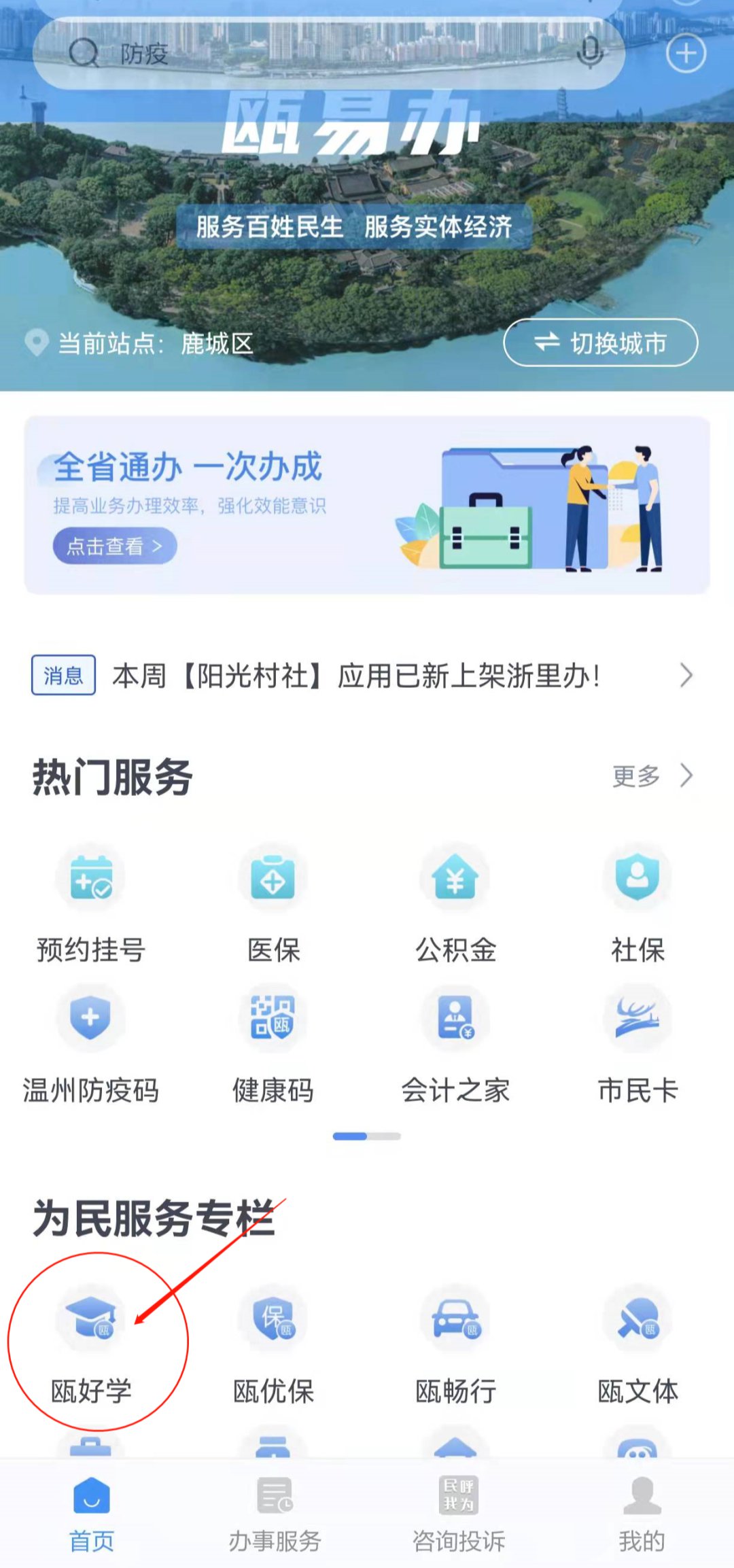Start voice search with the microphone
734x1568 pixels.
point(589,53)
